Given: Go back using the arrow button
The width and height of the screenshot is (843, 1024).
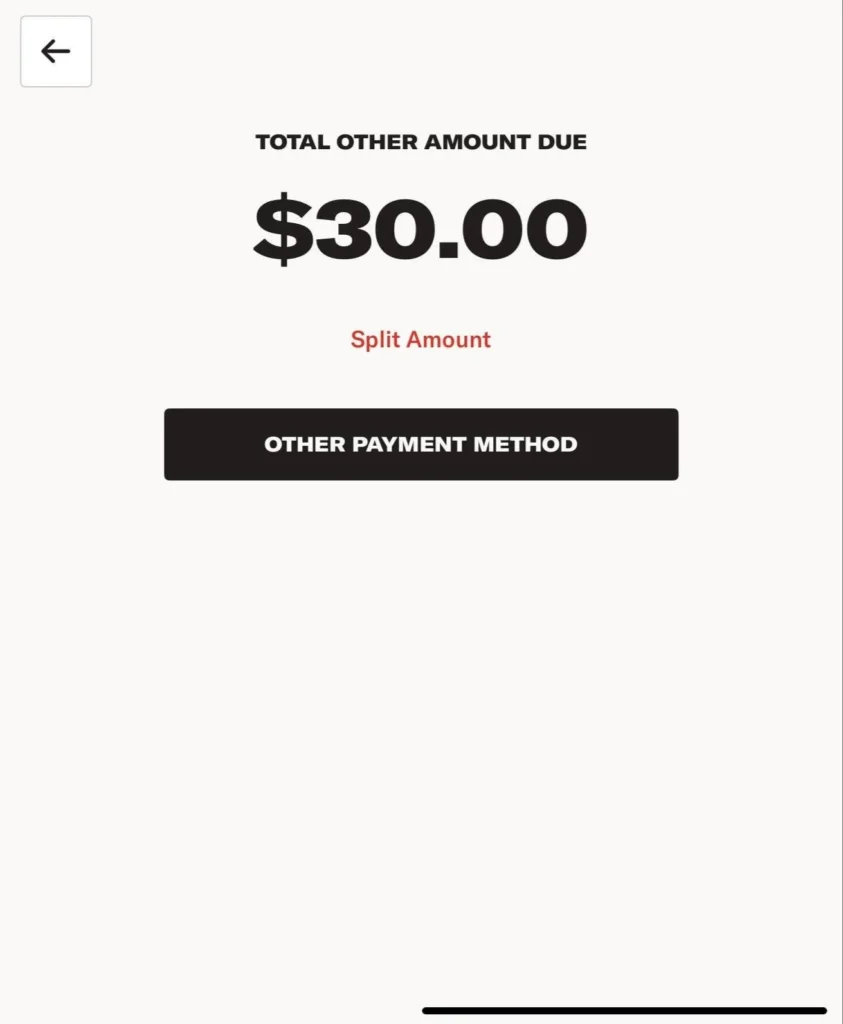Looking at the screenshot, I should [x=56, y=52].
